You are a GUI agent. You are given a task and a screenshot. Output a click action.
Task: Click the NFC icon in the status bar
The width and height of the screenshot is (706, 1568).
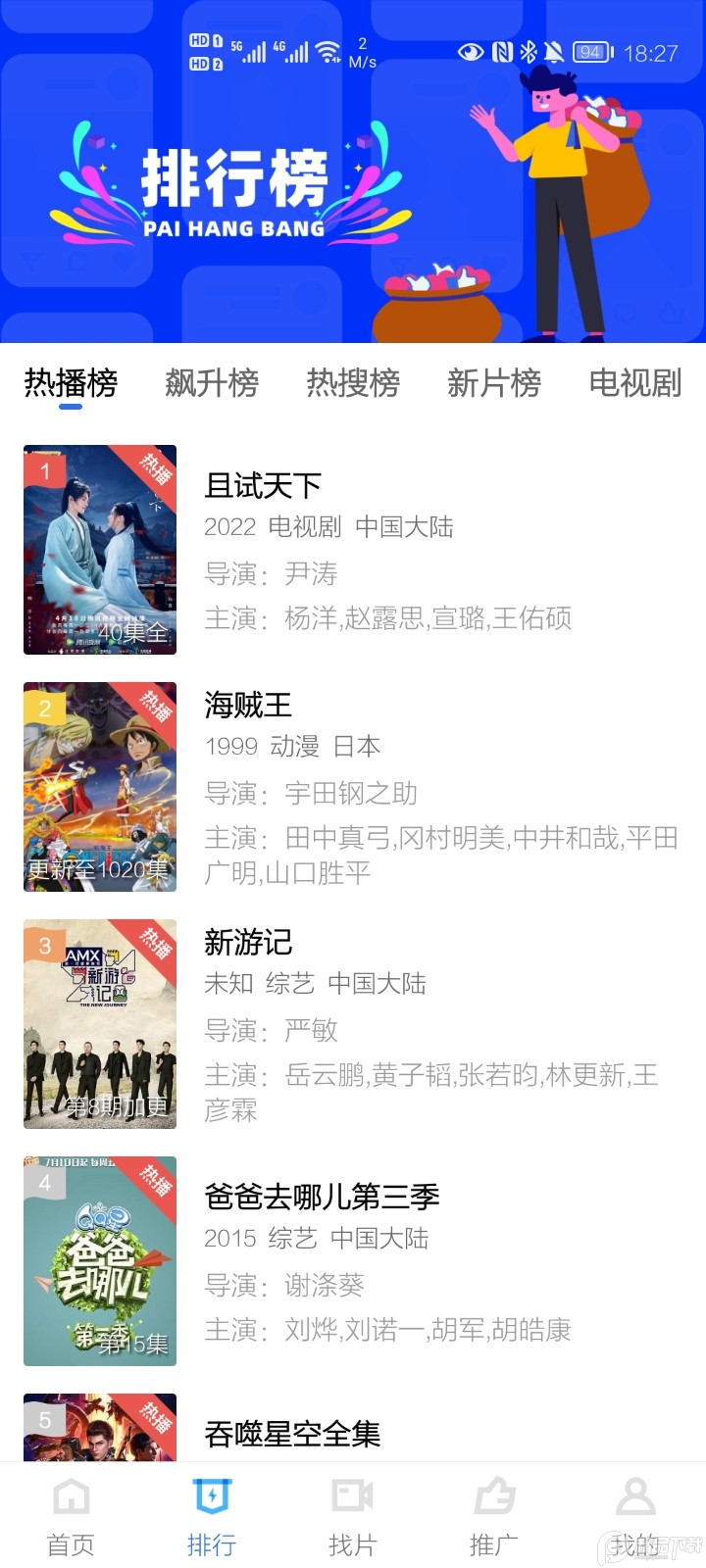[x=503, y=52]
